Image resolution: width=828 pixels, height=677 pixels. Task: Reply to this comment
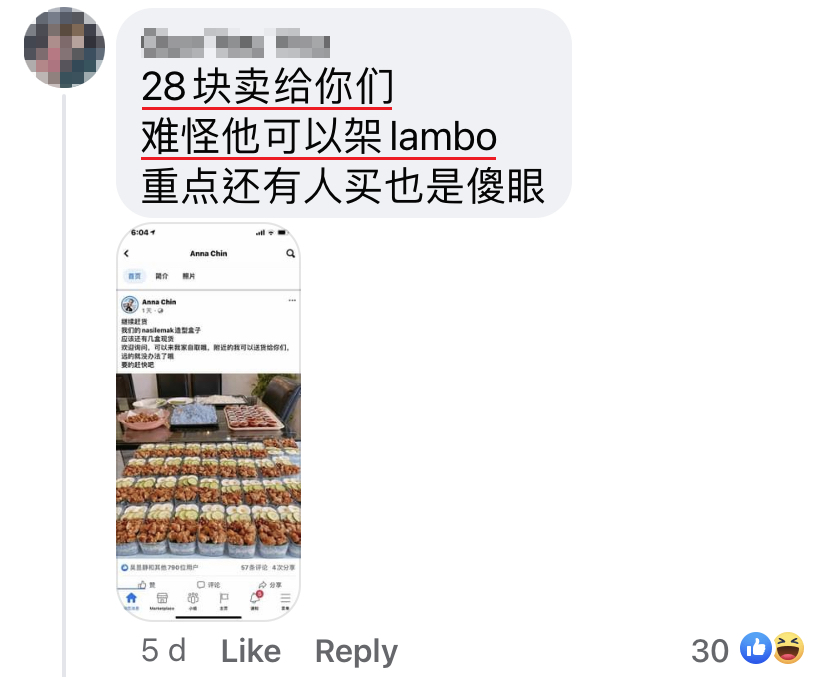(x=356, y=652)
